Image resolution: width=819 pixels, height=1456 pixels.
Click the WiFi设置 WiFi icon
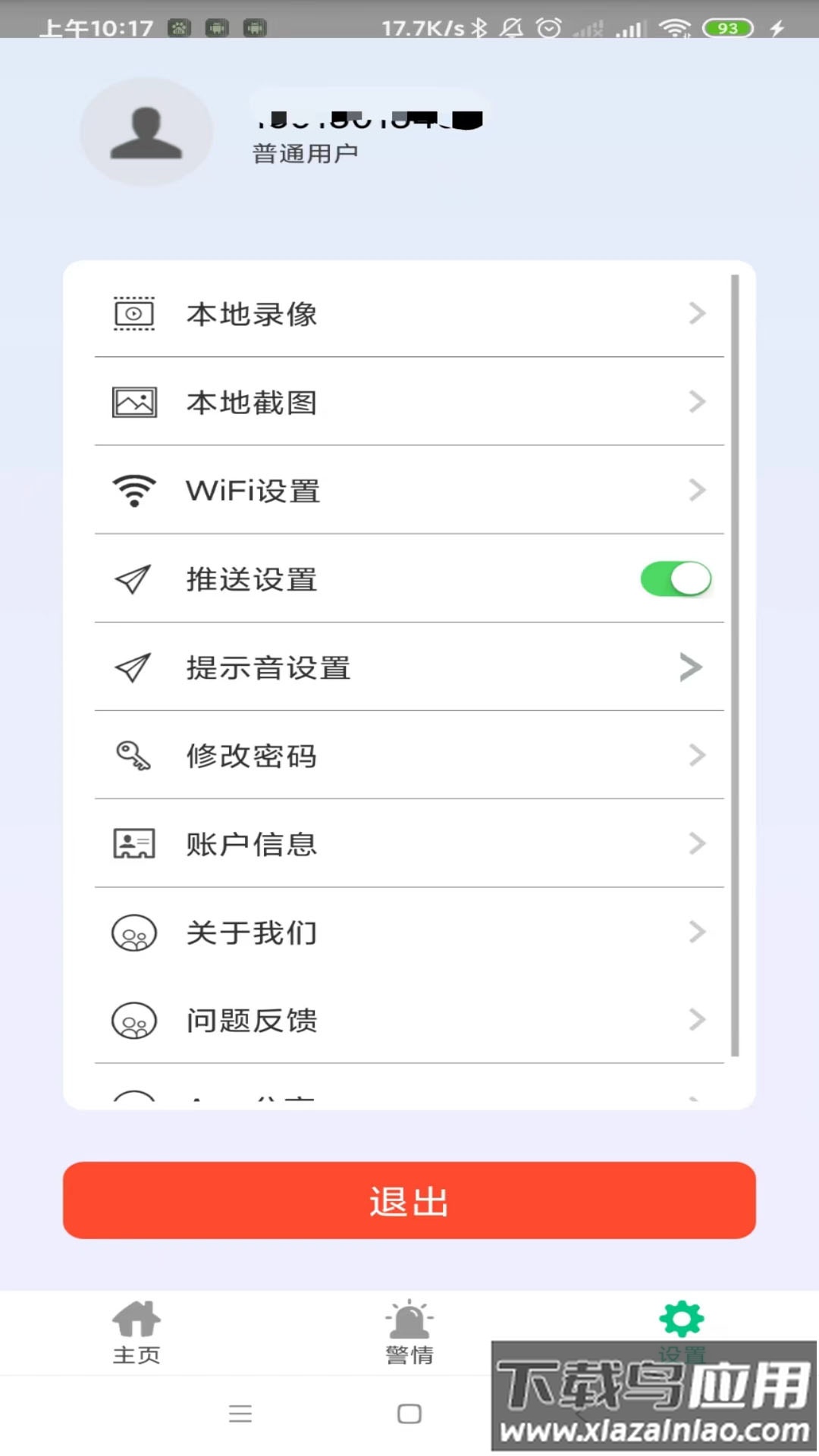click(x=133, y=490)
